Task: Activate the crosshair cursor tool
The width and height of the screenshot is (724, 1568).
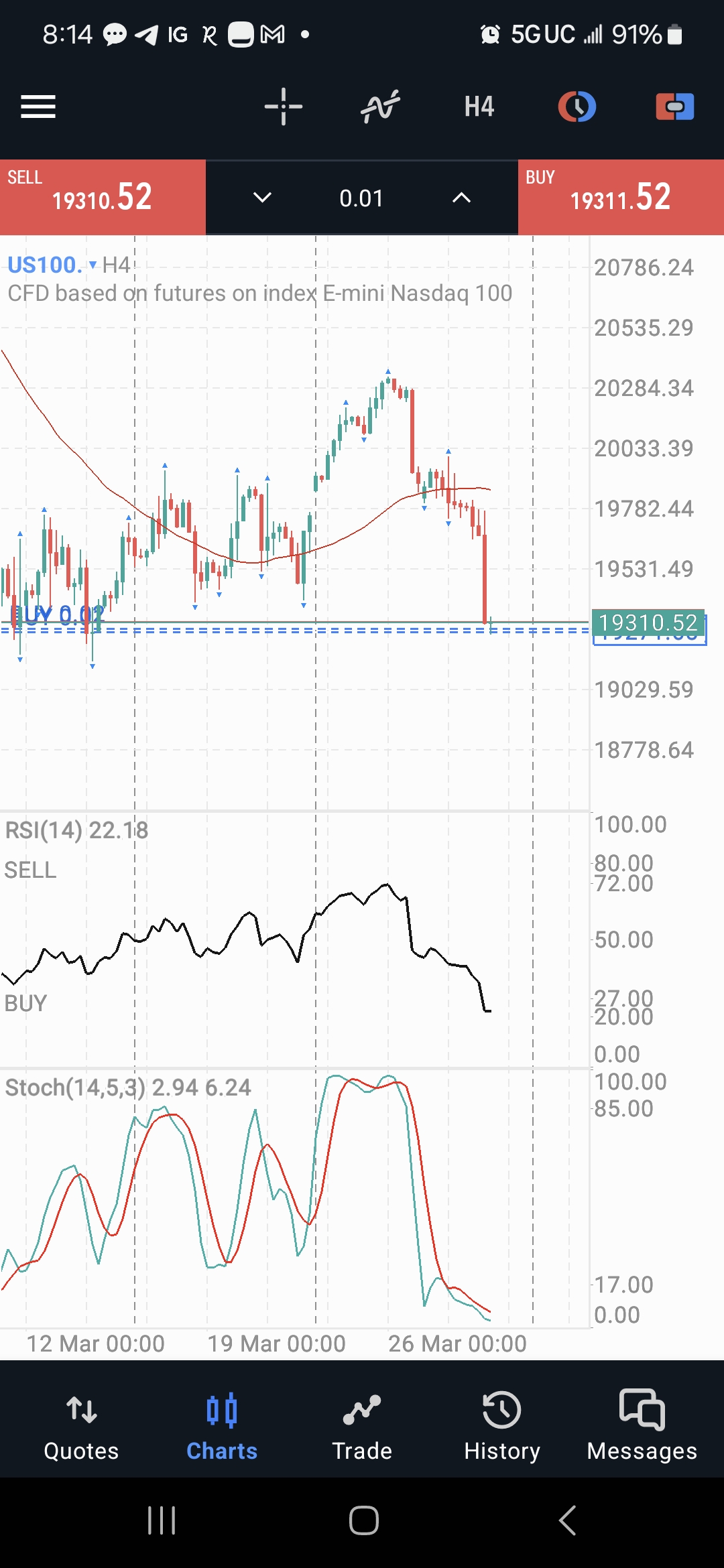Action: point(283,107)
